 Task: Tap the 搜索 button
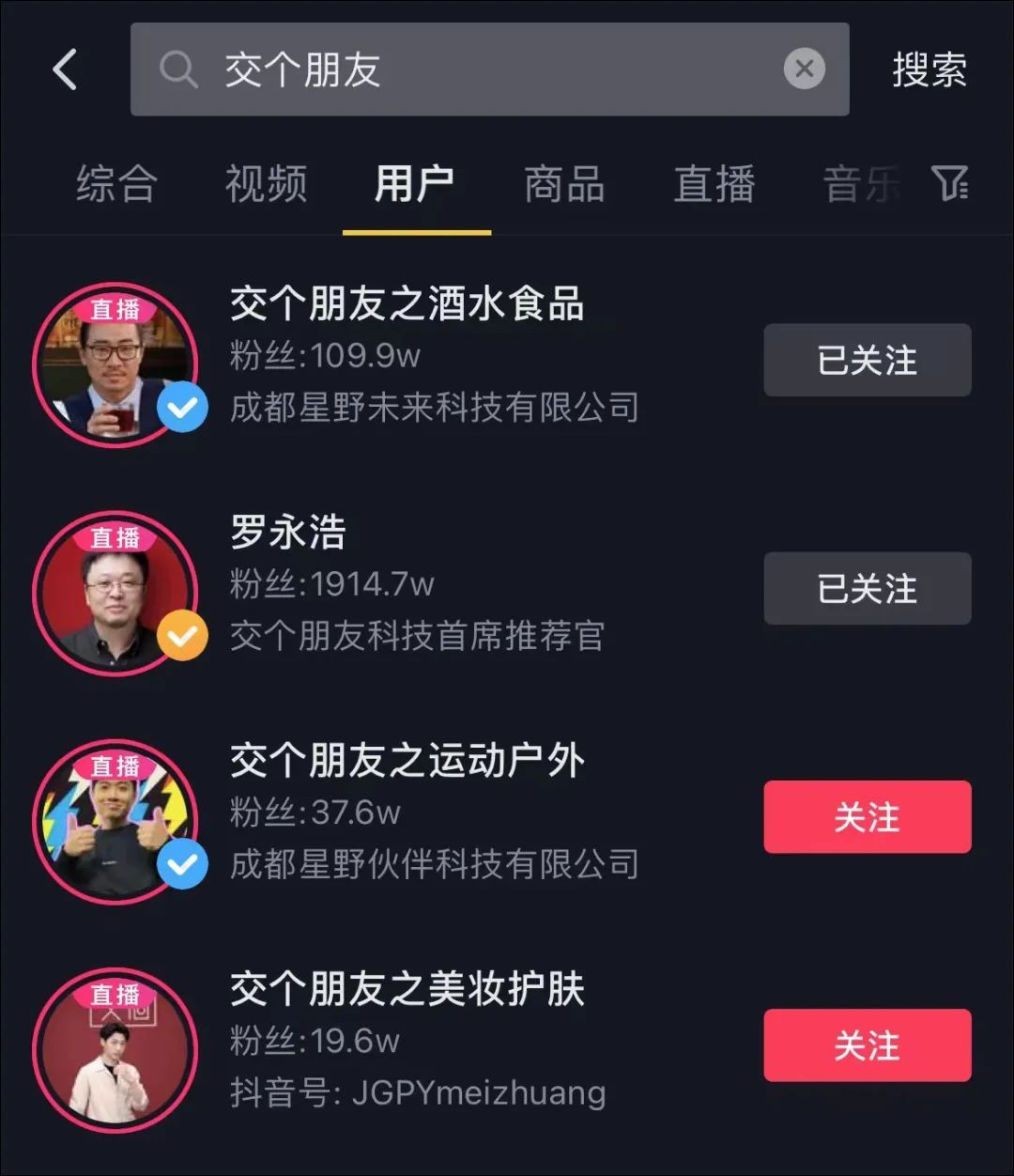[929, 70]
